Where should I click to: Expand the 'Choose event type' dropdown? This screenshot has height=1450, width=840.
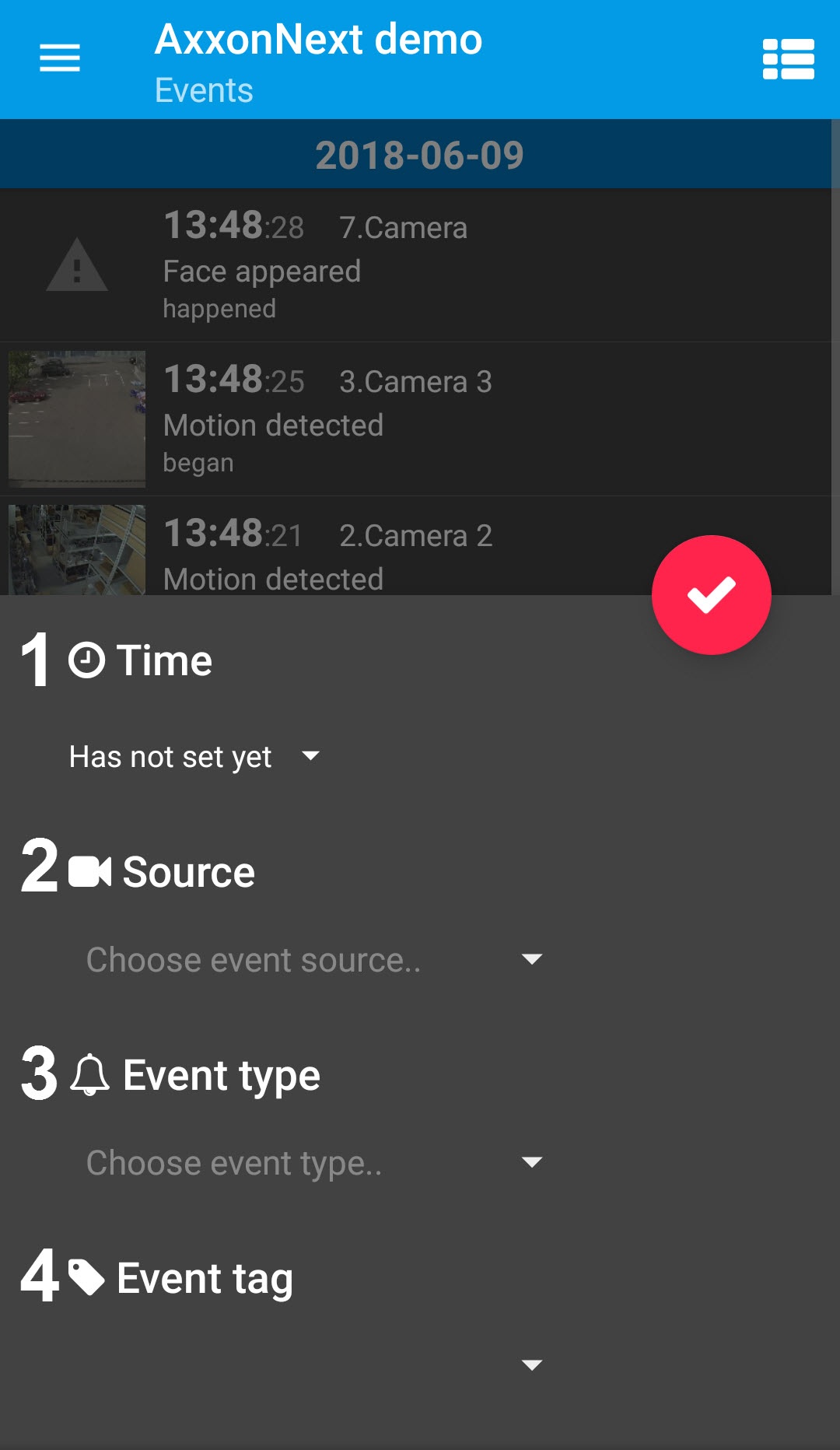[x=313, y=1163]
